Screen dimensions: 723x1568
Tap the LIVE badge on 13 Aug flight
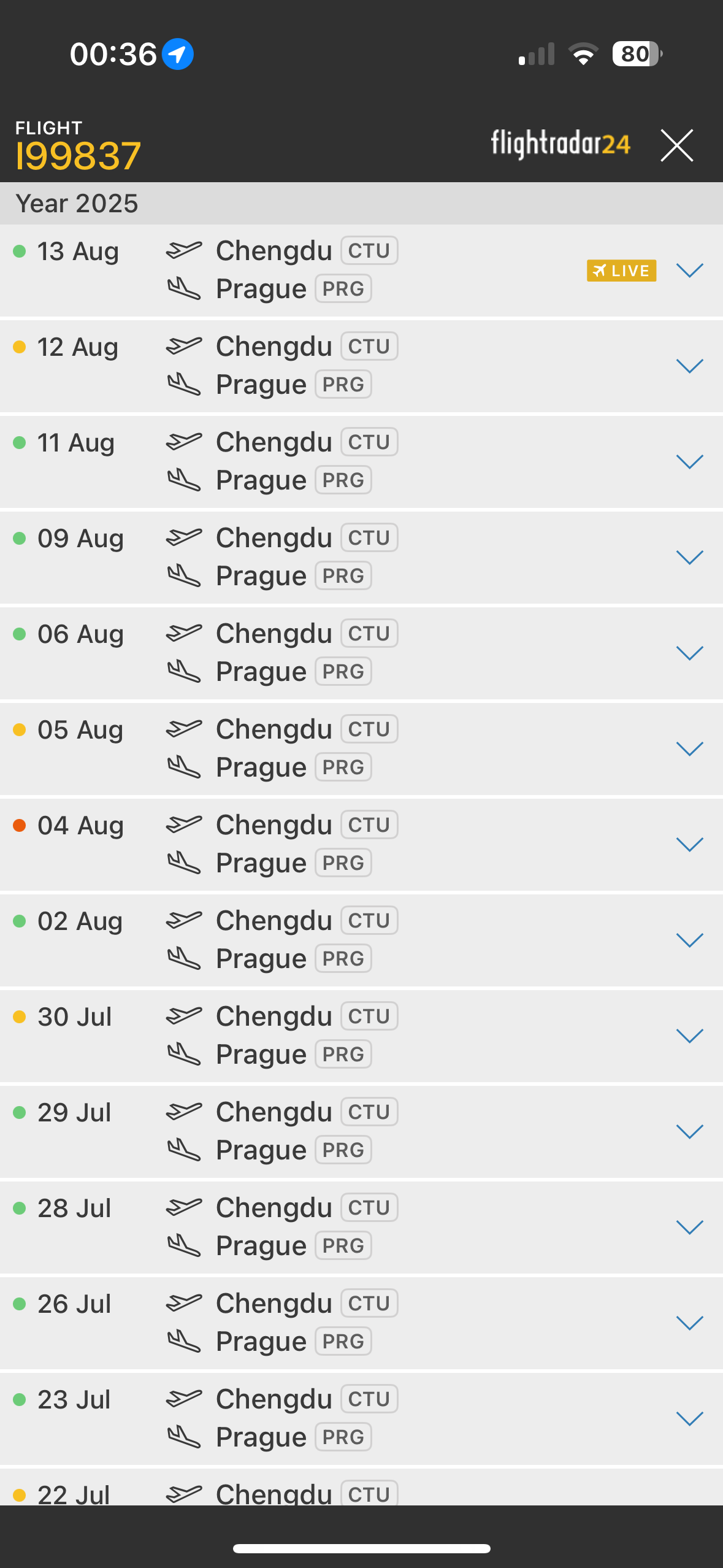pyautogui.click(x=621, y=271)
